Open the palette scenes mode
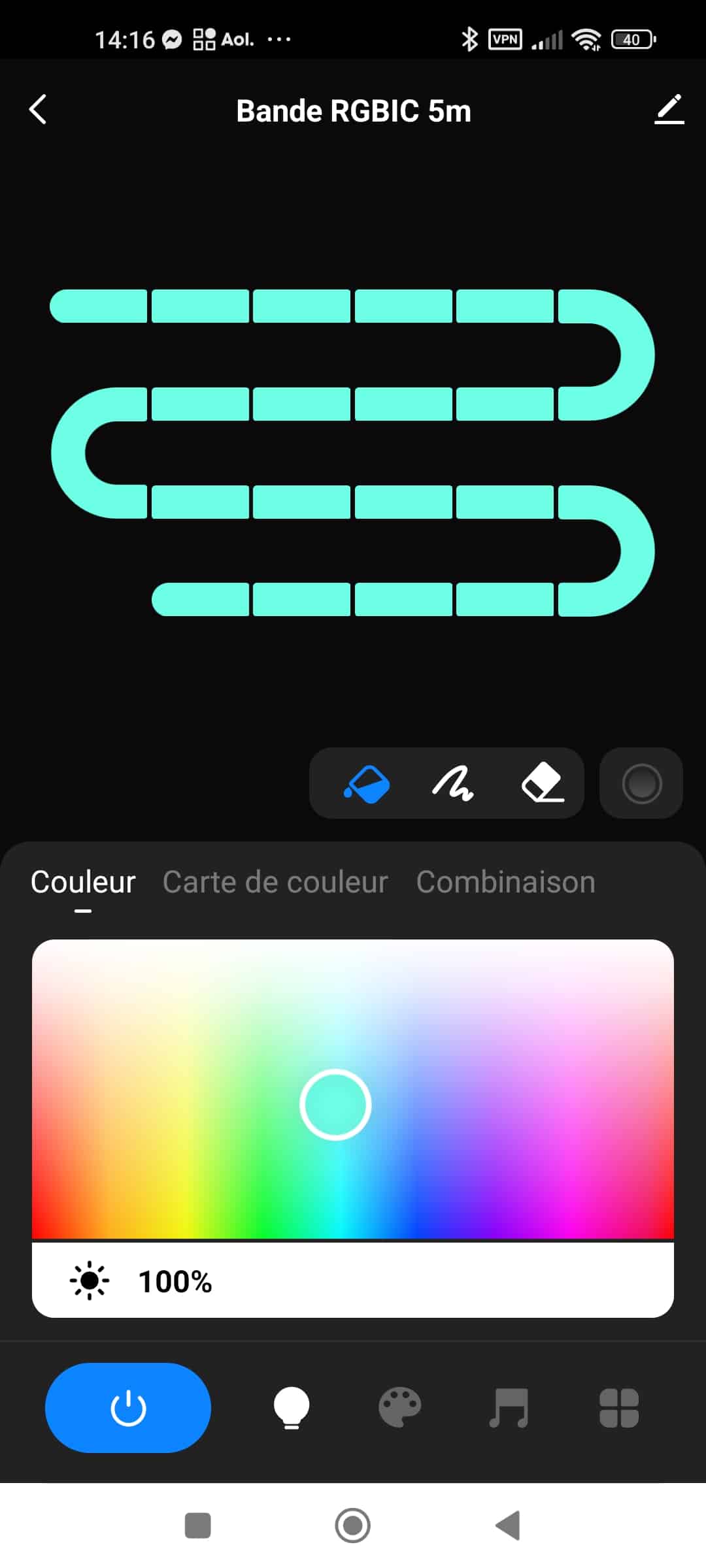706x1568 pixels. point(400,1408)
